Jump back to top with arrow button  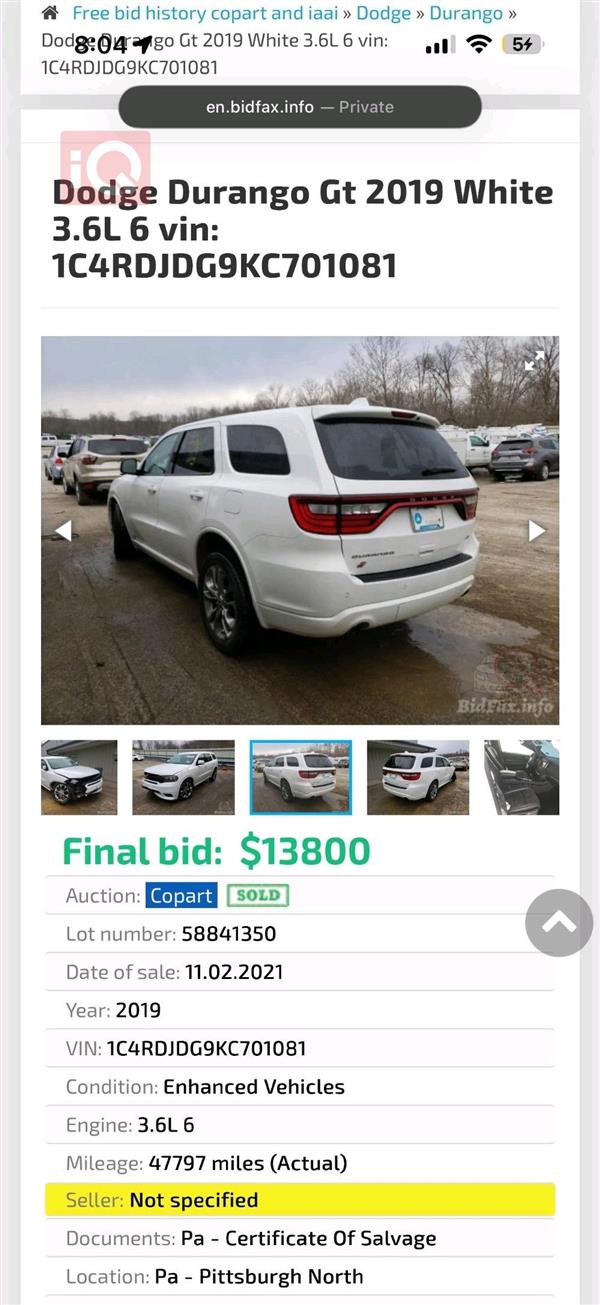[559, 923]
